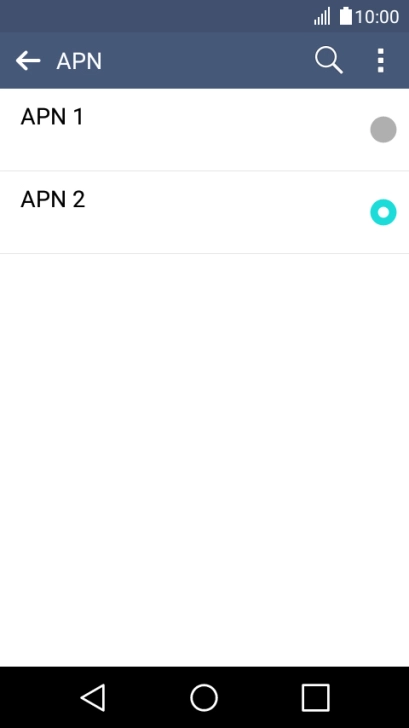409x728 pixels.
Task: Open search from the APN toolbar
Action: [x=329, y=61]
